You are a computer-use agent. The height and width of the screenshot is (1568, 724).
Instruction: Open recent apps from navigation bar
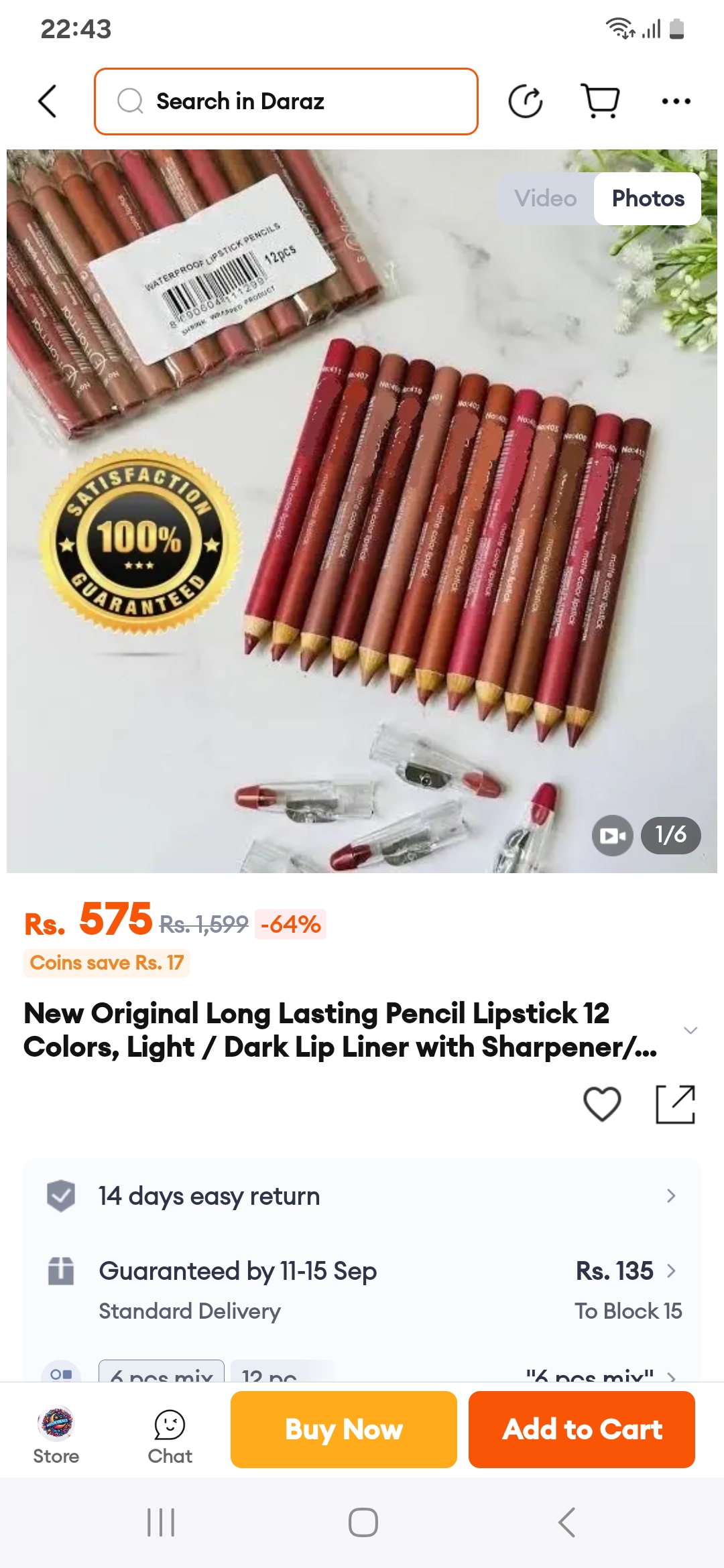[x=161, y=1522]
